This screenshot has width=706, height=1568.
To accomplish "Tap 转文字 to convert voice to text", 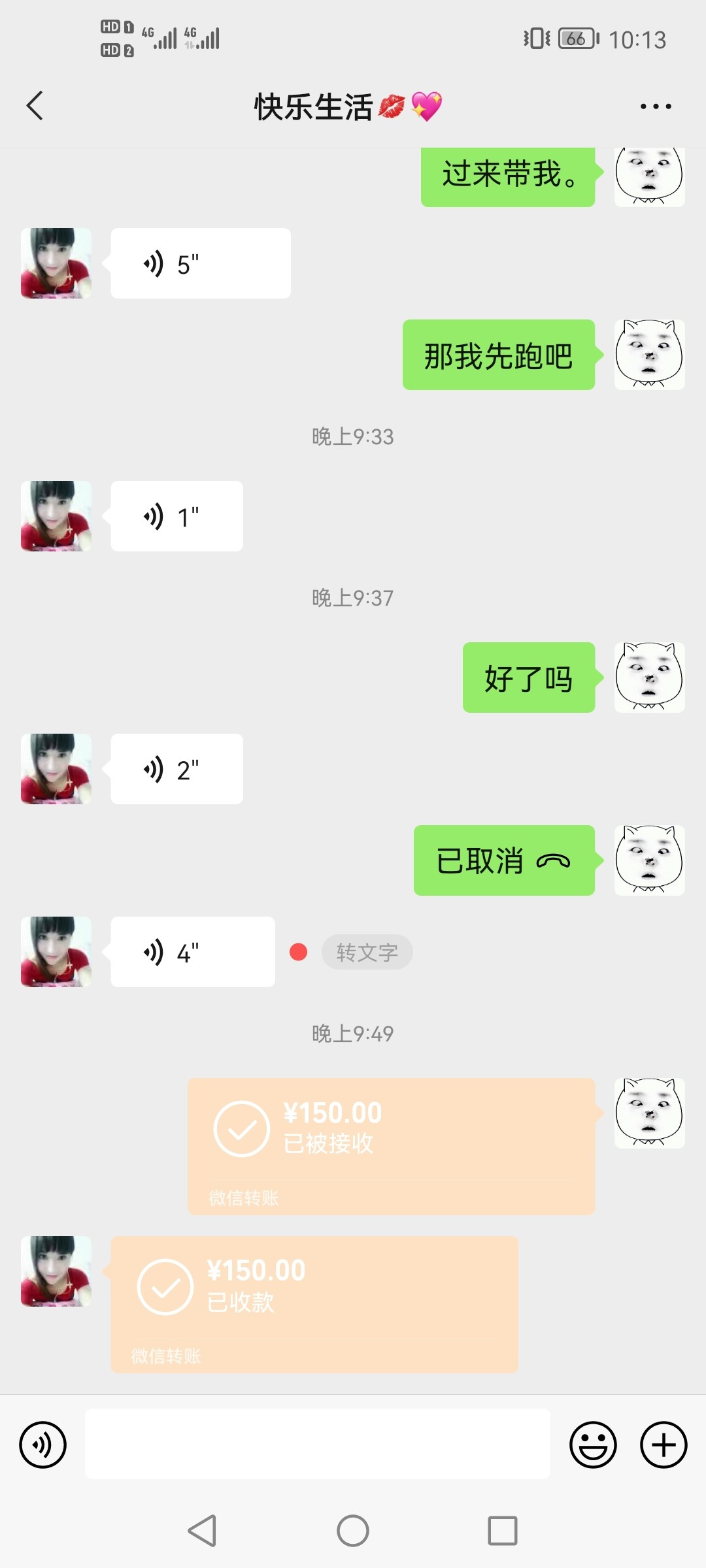I will [367, 952].
